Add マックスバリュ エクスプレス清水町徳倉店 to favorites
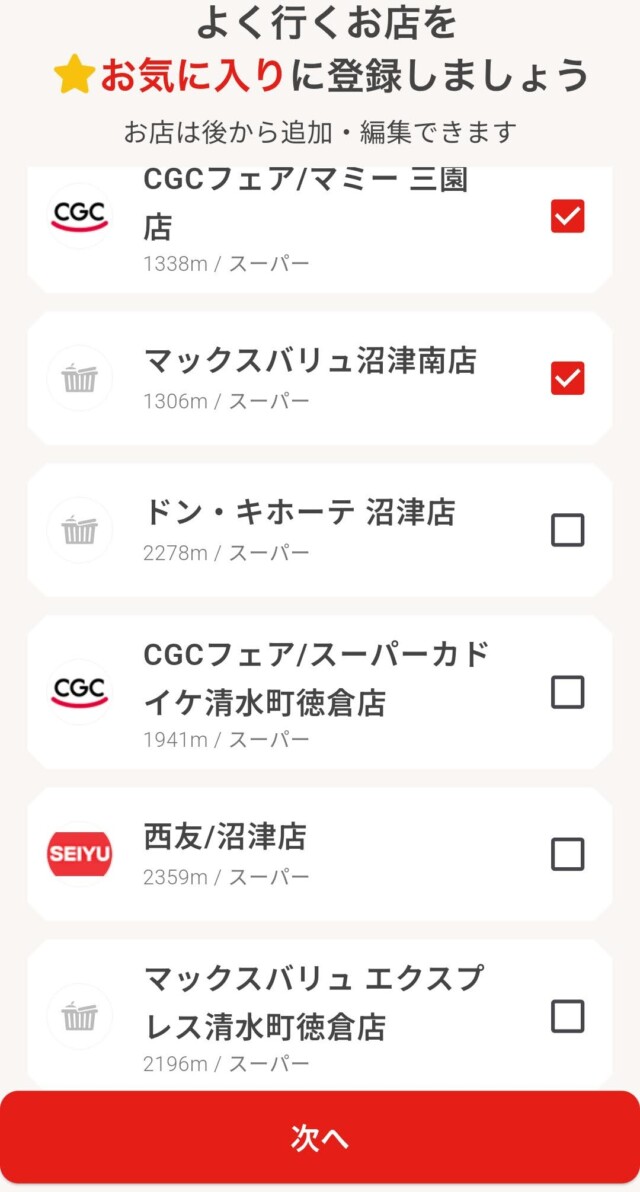The width and height of the screenshot is (640, 1192). pyautogui.click(x=567, y=1016)
